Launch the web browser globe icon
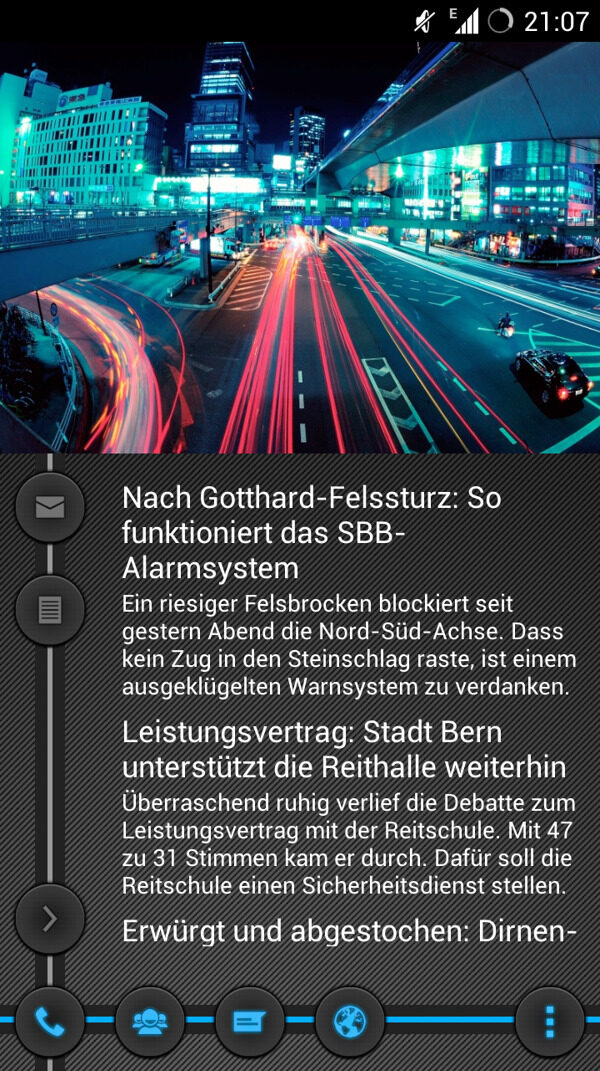Image resolution: width=600 pixels, height=1071 pixels. (350, 1021)
